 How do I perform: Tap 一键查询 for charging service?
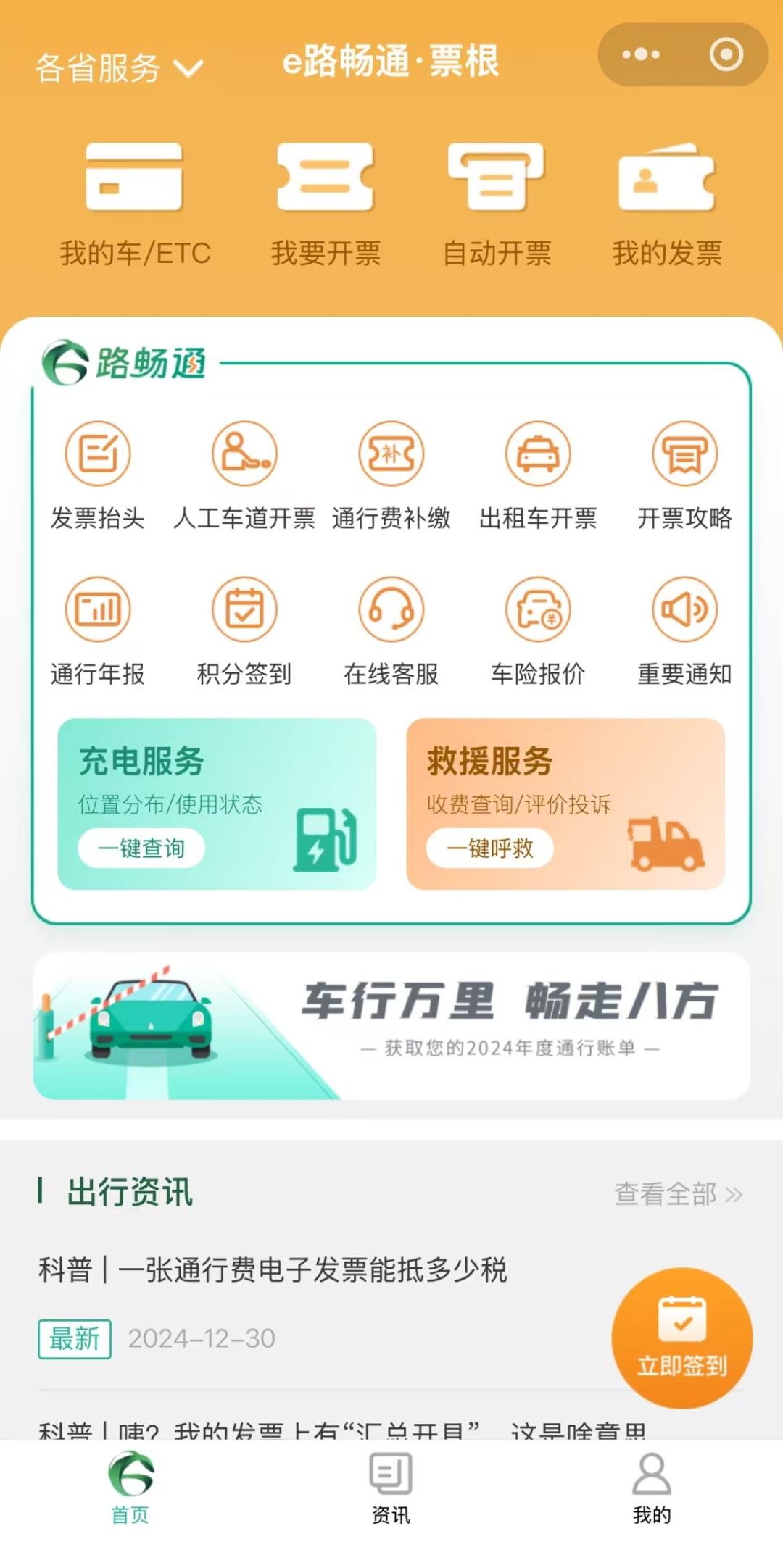(141, 848)
